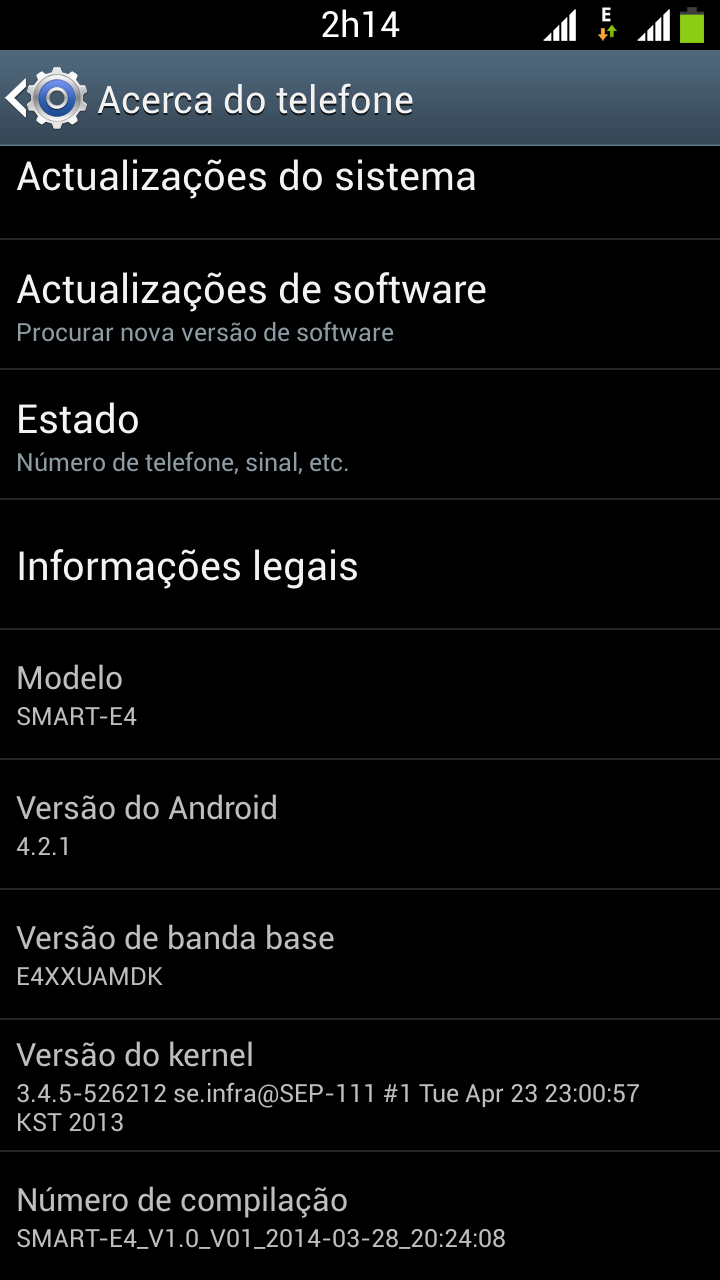Tap the Versão do Android row

pos(360,825)
